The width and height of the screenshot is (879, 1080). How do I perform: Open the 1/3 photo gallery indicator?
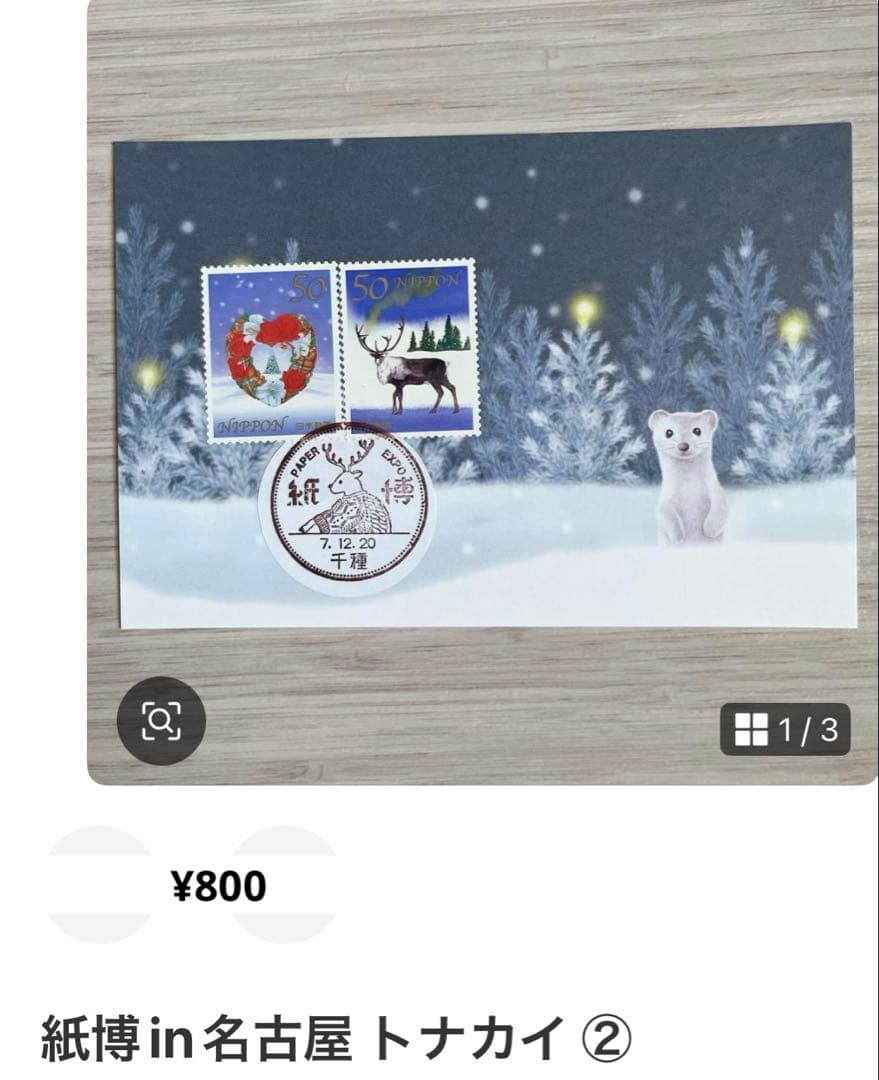point(785,730)
